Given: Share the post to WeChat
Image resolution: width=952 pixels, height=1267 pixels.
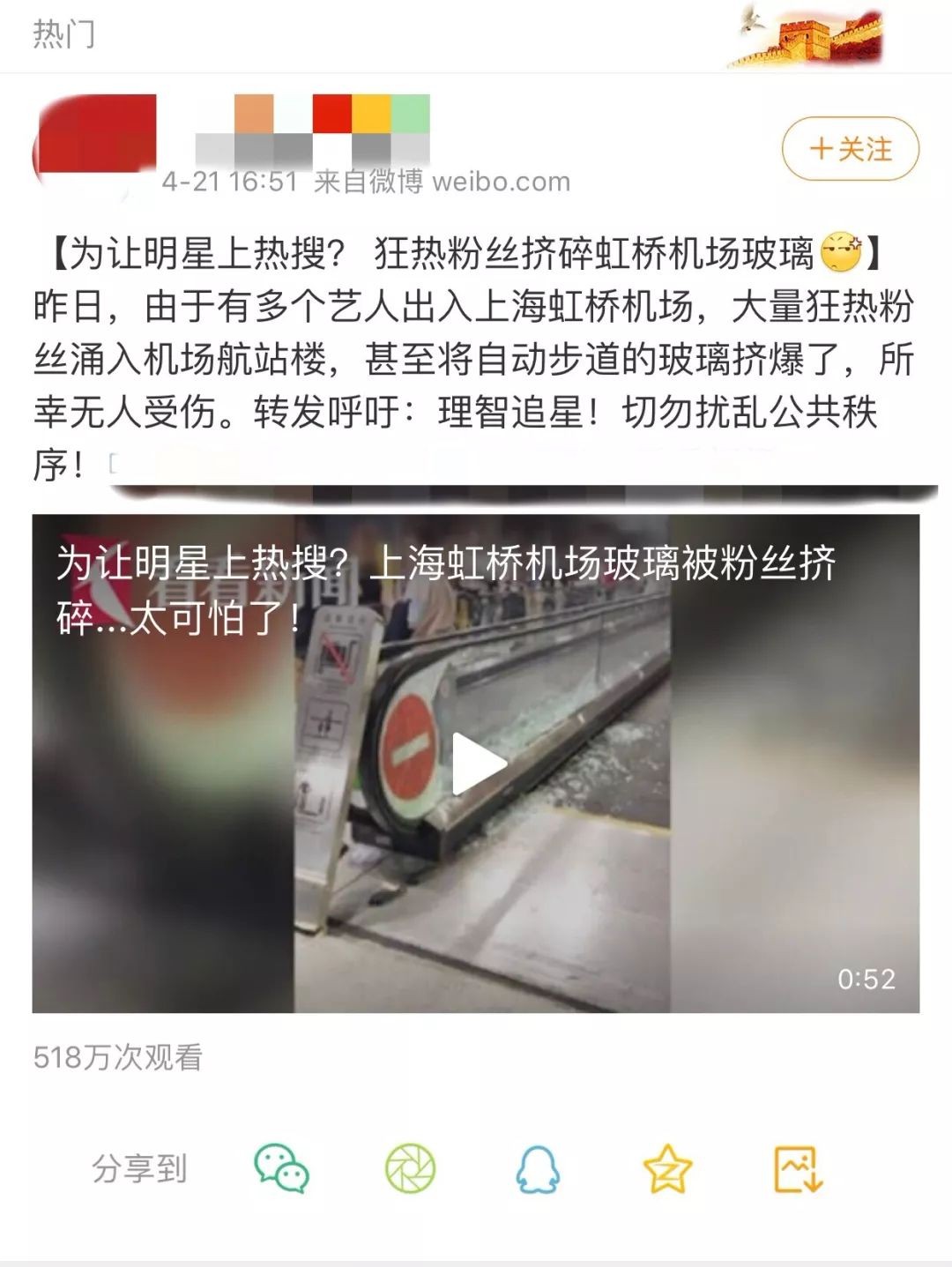Looking at the screenshot, I should click(281, 1169).
